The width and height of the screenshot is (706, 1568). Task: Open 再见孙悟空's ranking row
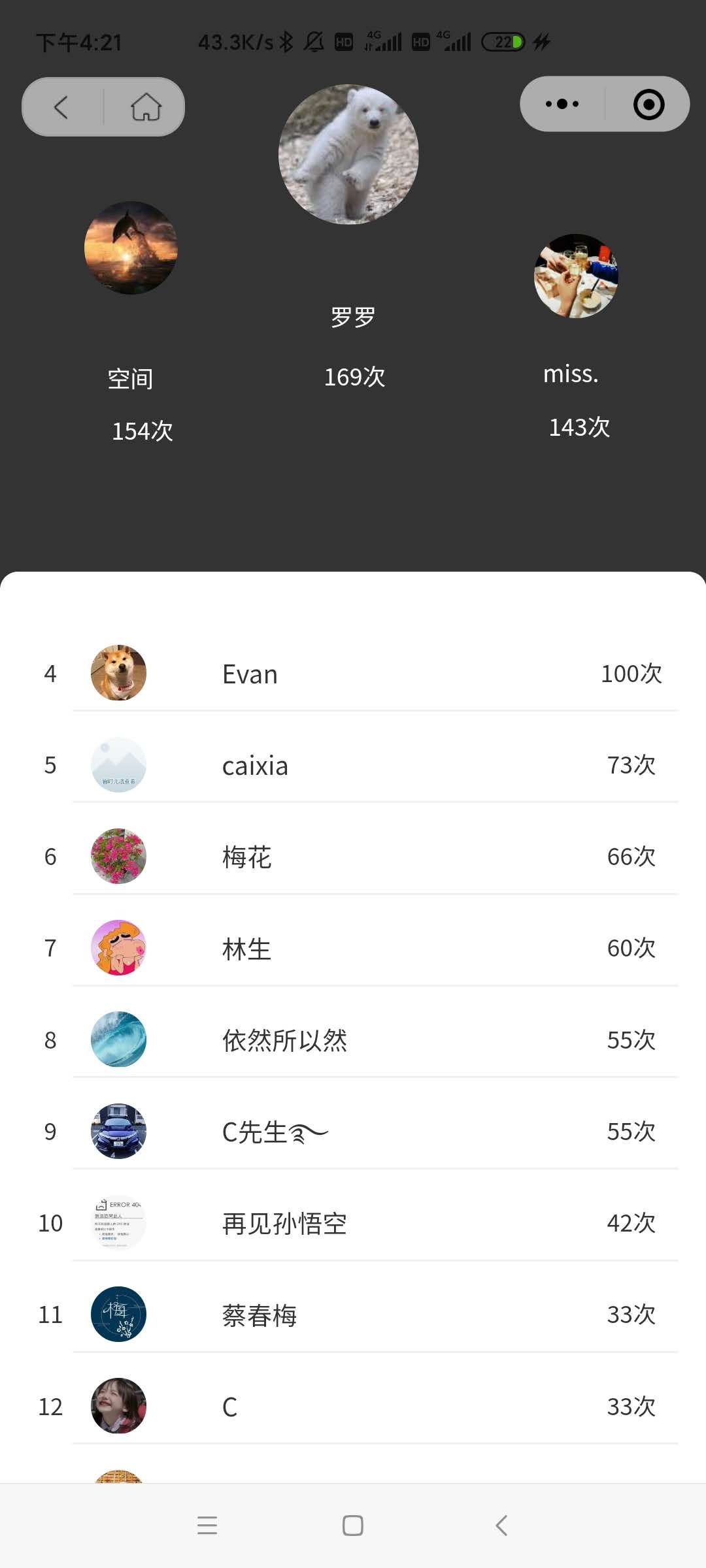click(x=375, y=1223)
